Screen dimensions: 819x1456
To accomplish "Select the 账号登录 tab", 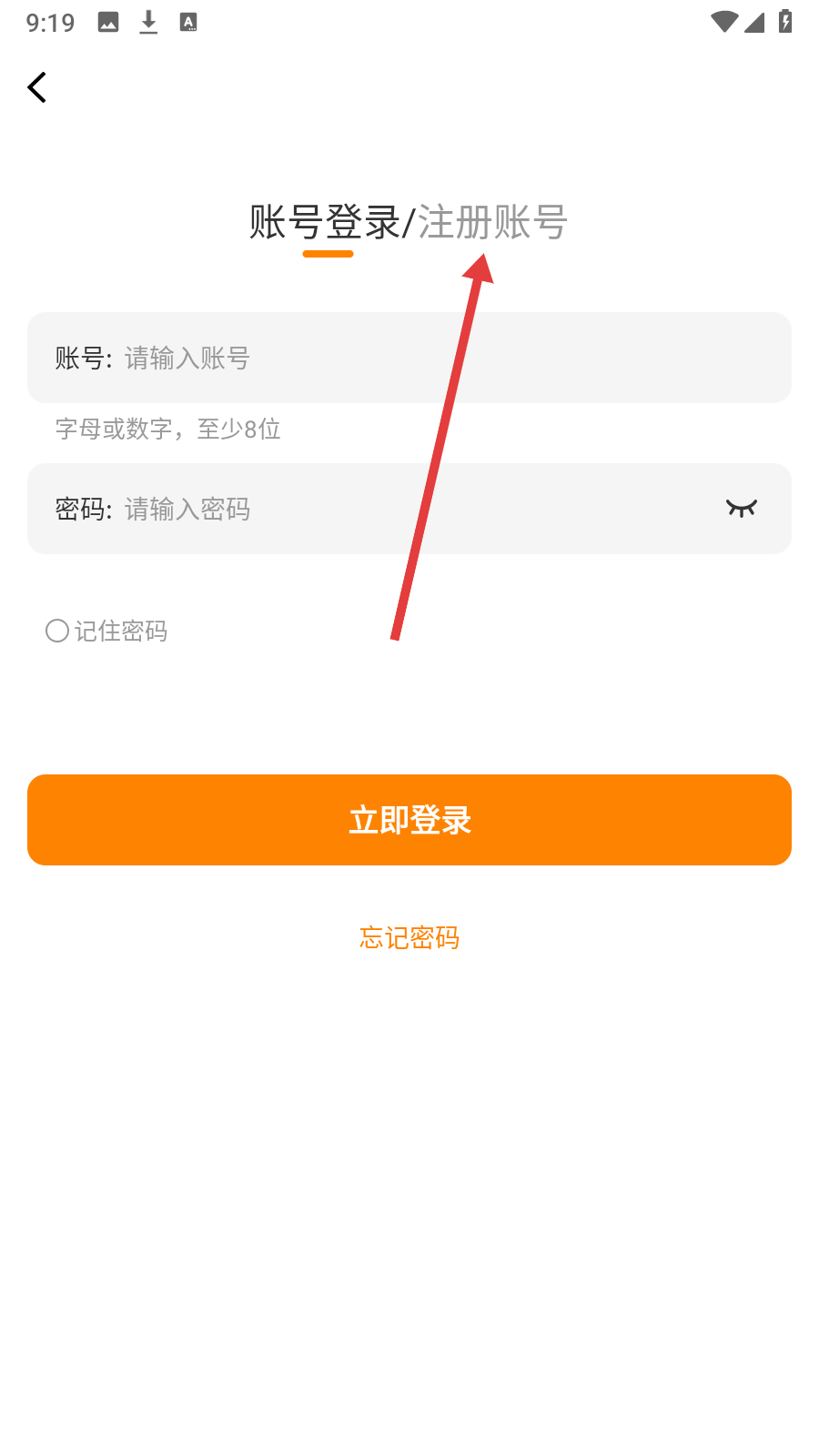I will (x=325, y=223).
